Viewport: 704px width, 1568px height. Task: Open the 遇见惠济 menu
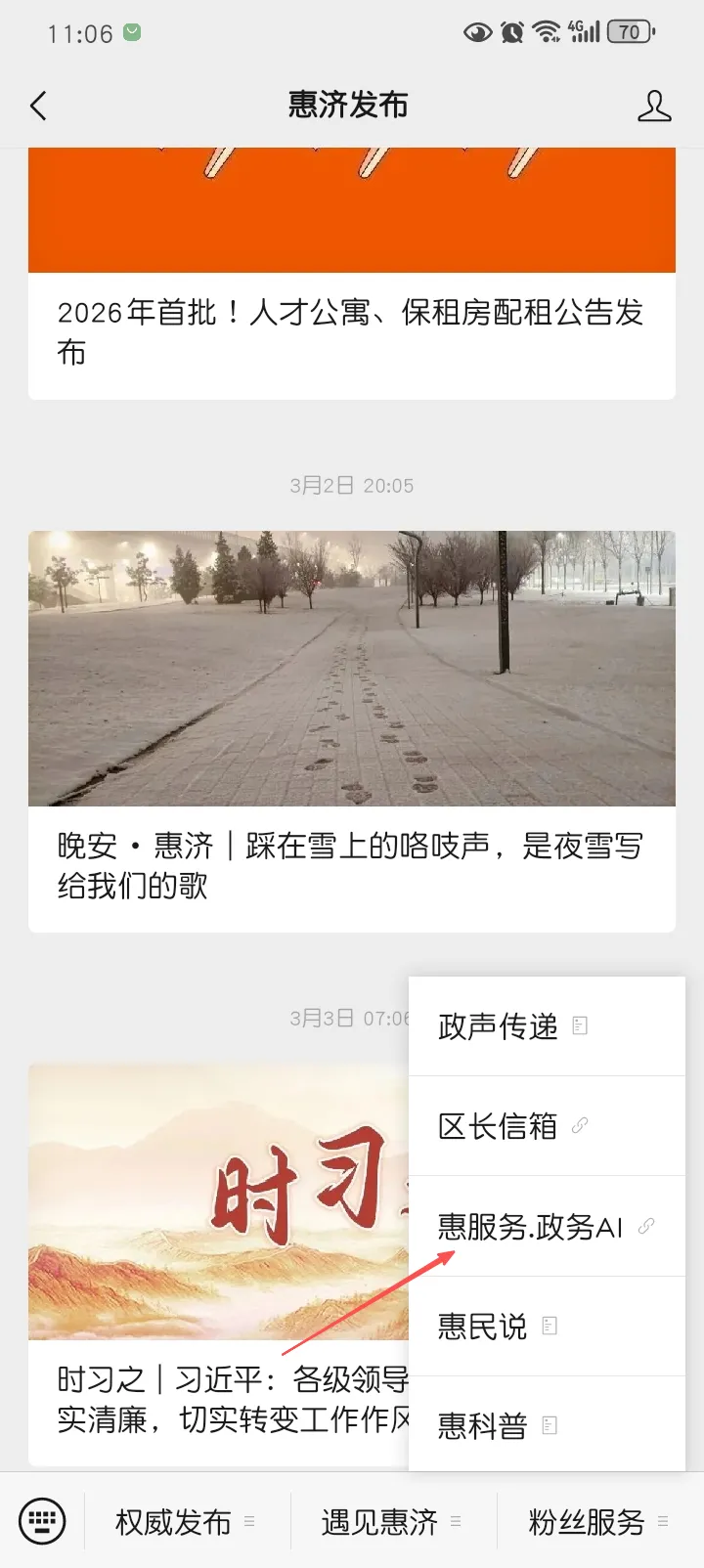coord(391,1522)
